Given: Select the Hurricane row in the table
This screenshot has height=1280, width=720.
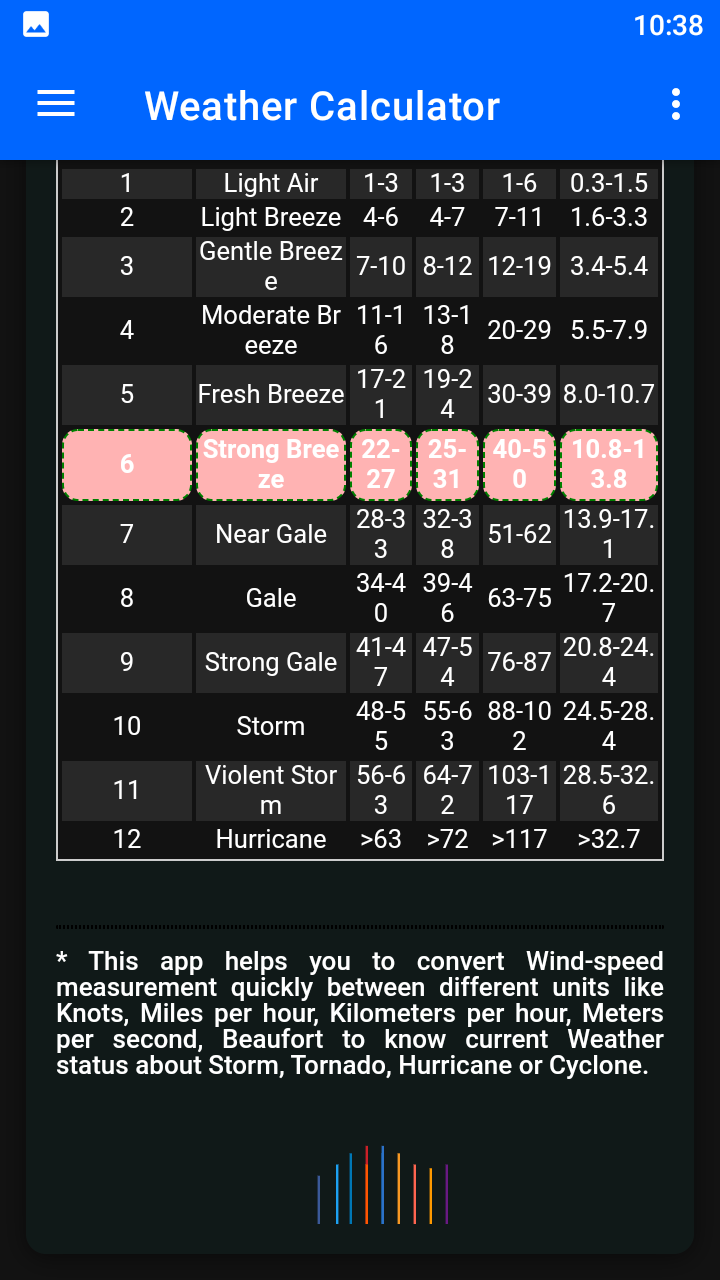Looking at the screenshot, I should point(270,839).
